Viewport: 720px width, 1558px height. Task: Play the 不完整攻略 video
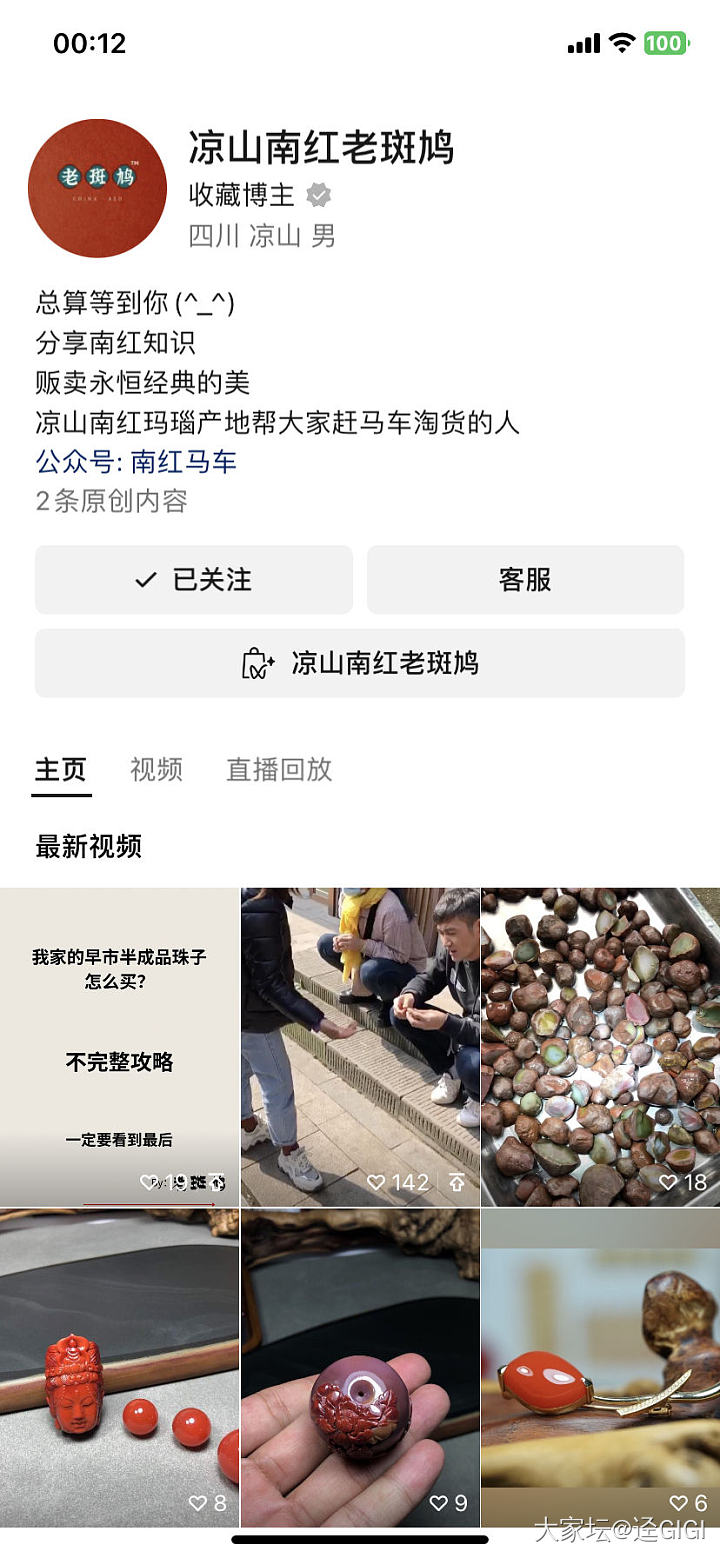coord(120,1046)
